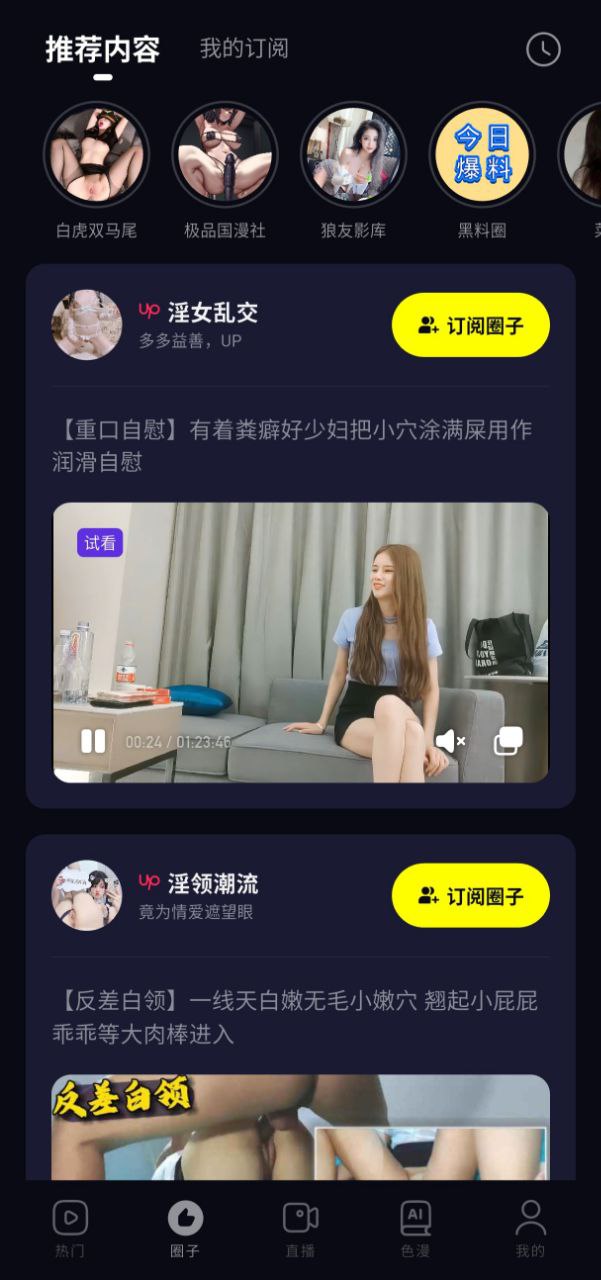The image size is (601, 1280).
Task: Open the history clock icon
Action: point(543,50)
